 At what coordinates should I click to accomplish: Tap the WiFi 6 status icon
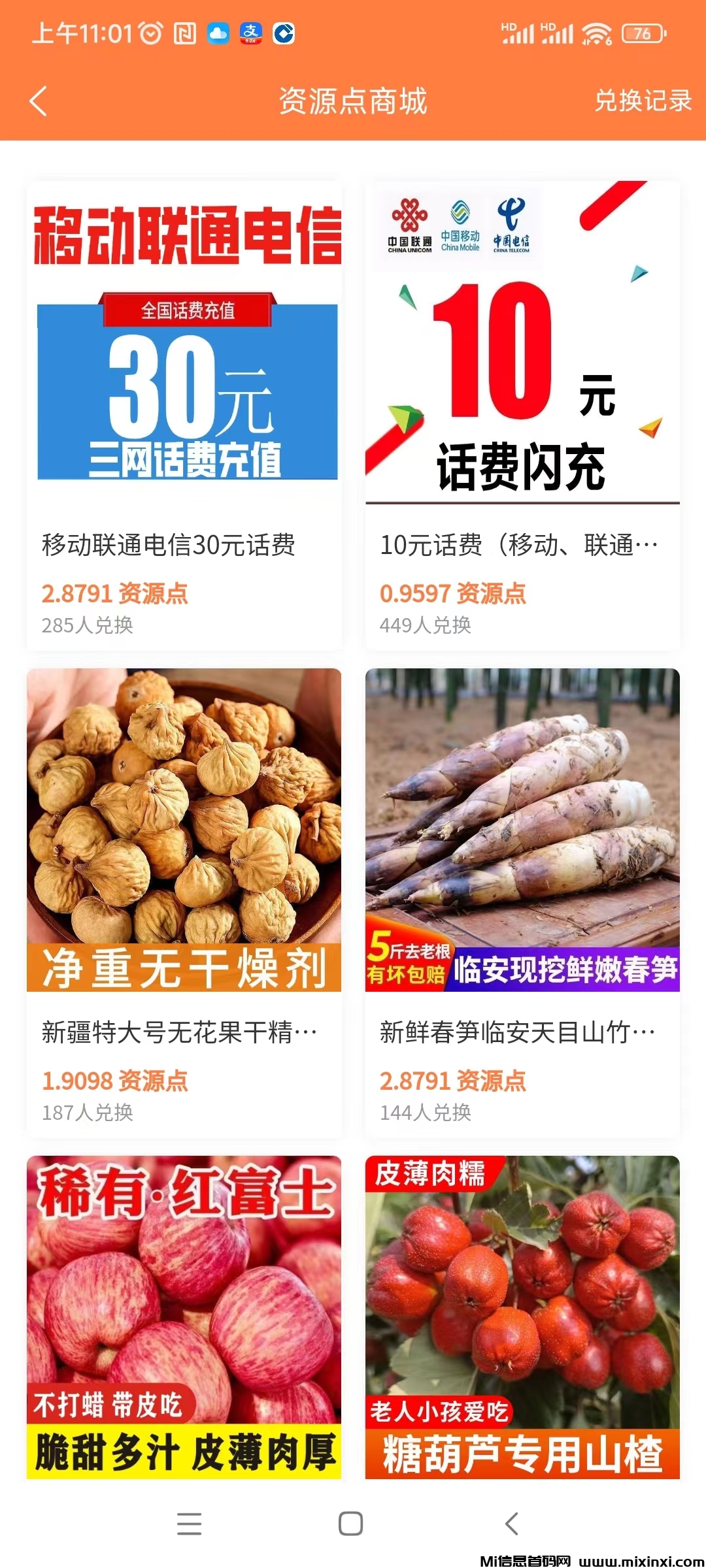tap(596, 34)
